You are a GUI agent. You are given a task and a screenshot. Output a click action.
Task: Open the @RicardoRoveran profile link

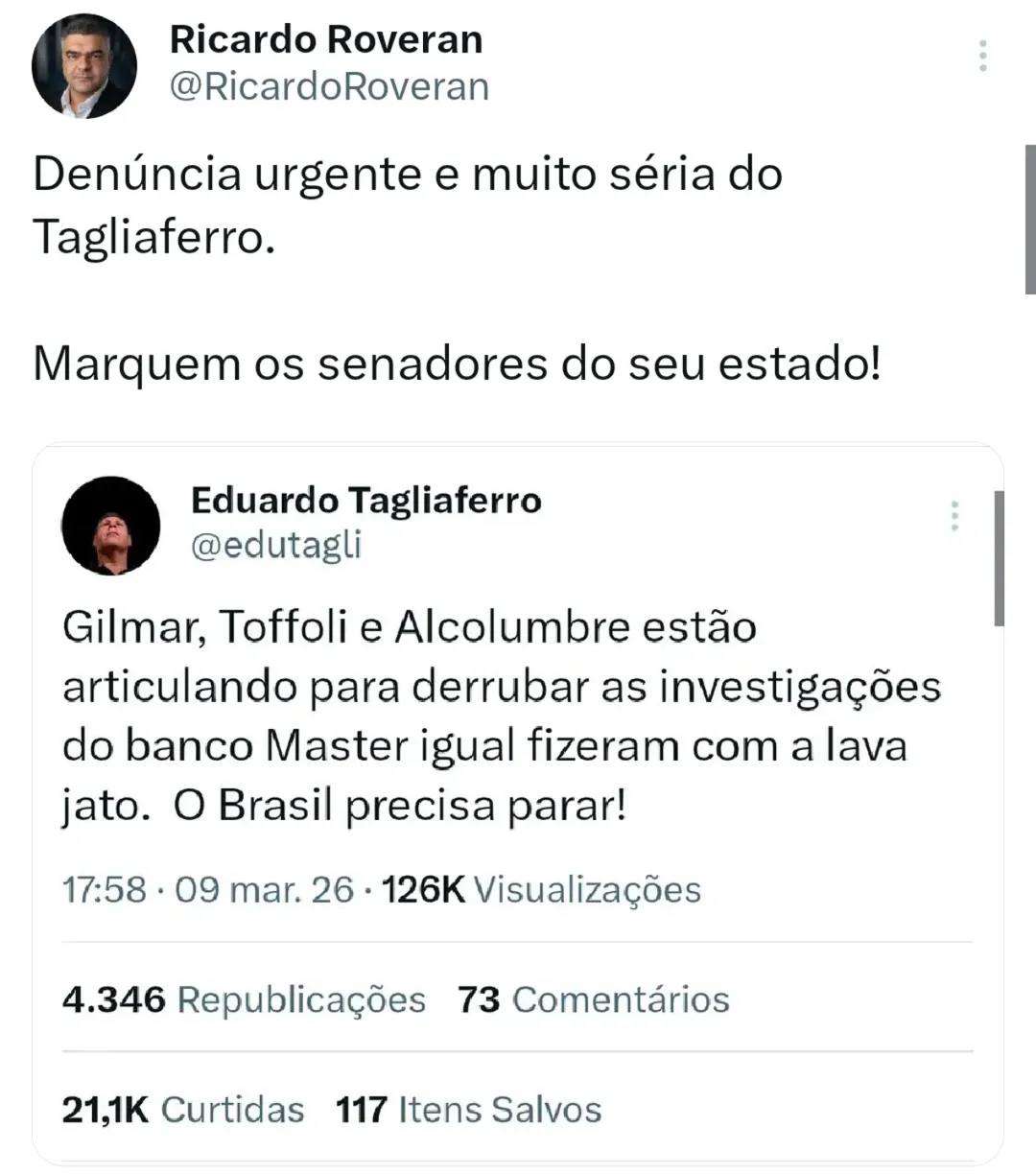tap(329, 86)
